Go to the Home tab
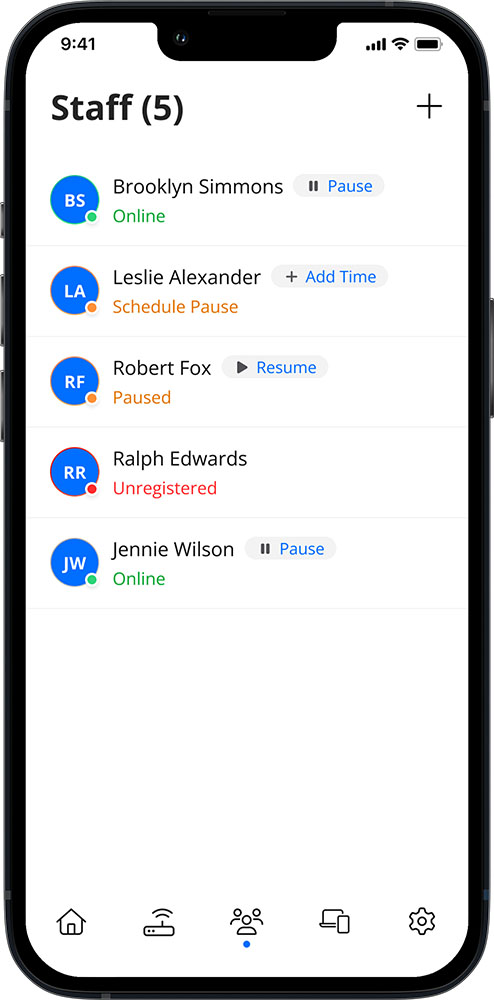 [71, 922]
